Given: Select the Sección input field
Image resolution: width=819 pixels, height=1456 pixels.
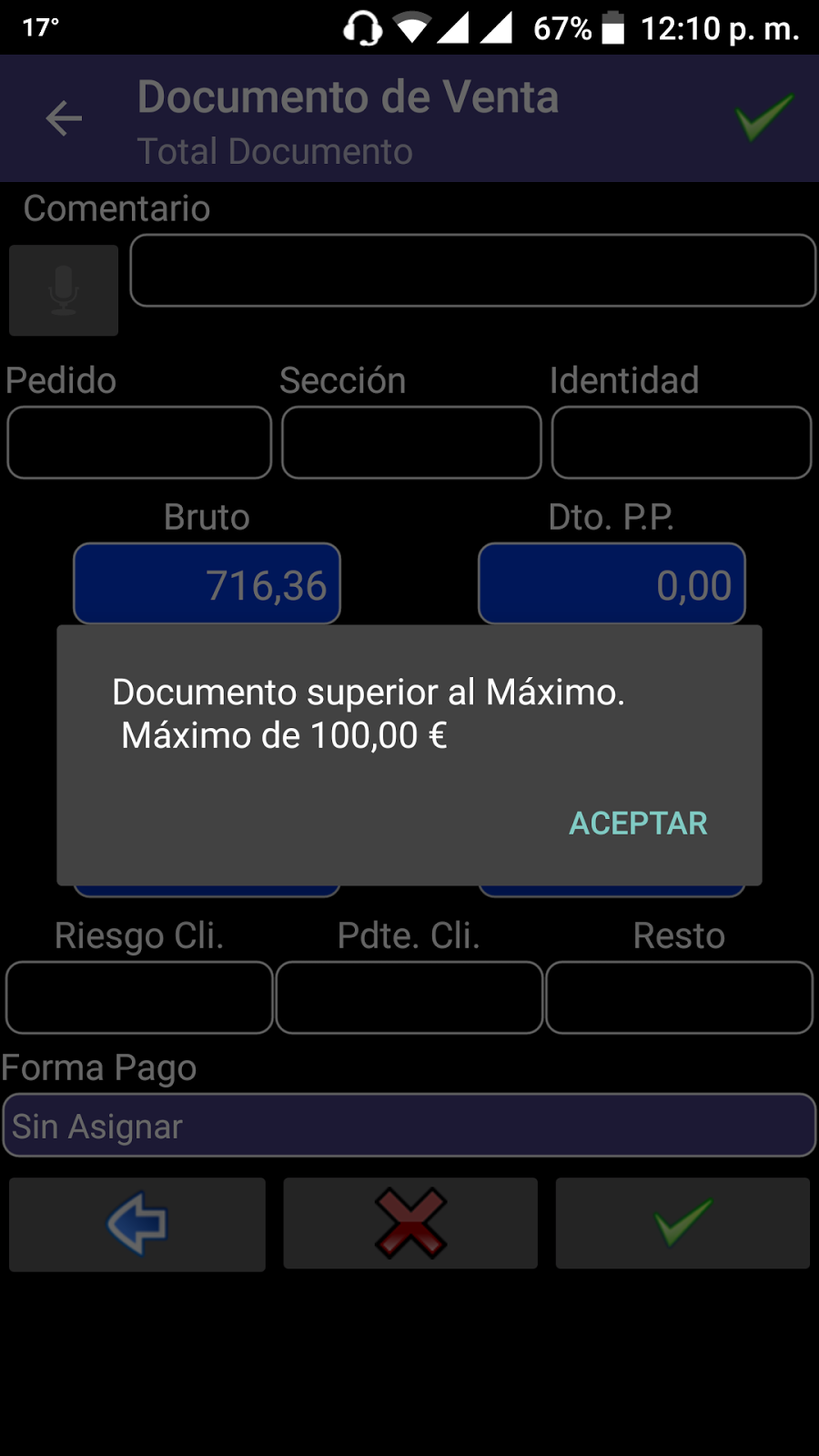Looking at the screenshot, I should coord(411,443).
